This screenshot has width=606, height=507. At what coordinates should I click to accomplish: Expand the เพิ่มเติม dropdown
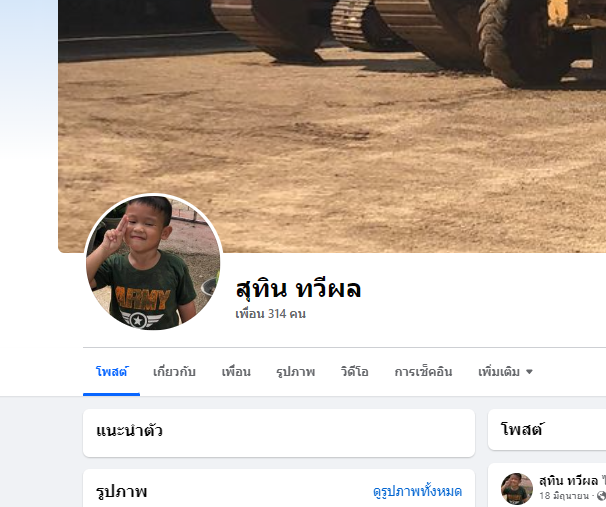click(505, 372)
